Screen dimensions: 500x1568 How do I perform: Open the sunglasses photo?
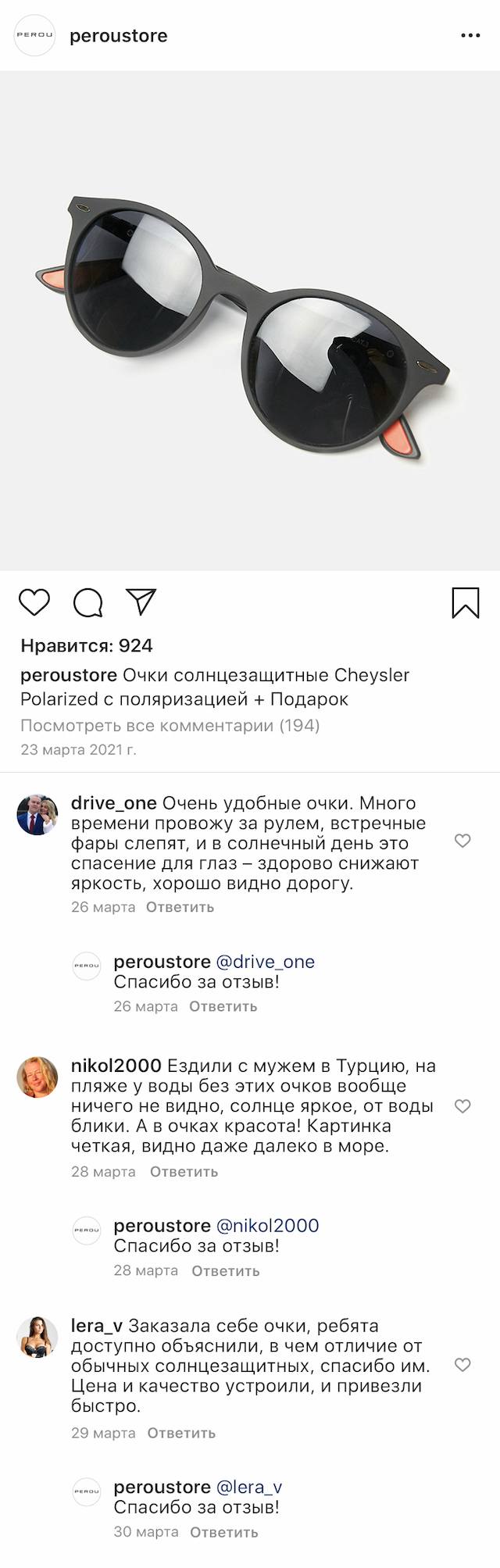[250, 320]
